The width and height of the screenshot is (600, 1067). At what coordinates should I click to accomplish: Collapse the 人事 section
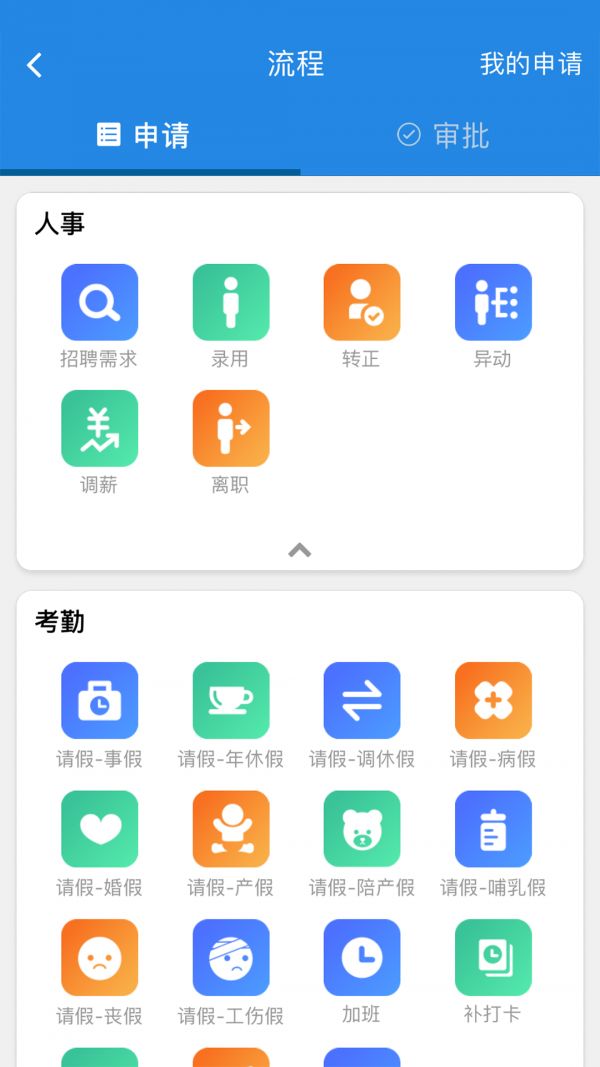click(300, 550)
